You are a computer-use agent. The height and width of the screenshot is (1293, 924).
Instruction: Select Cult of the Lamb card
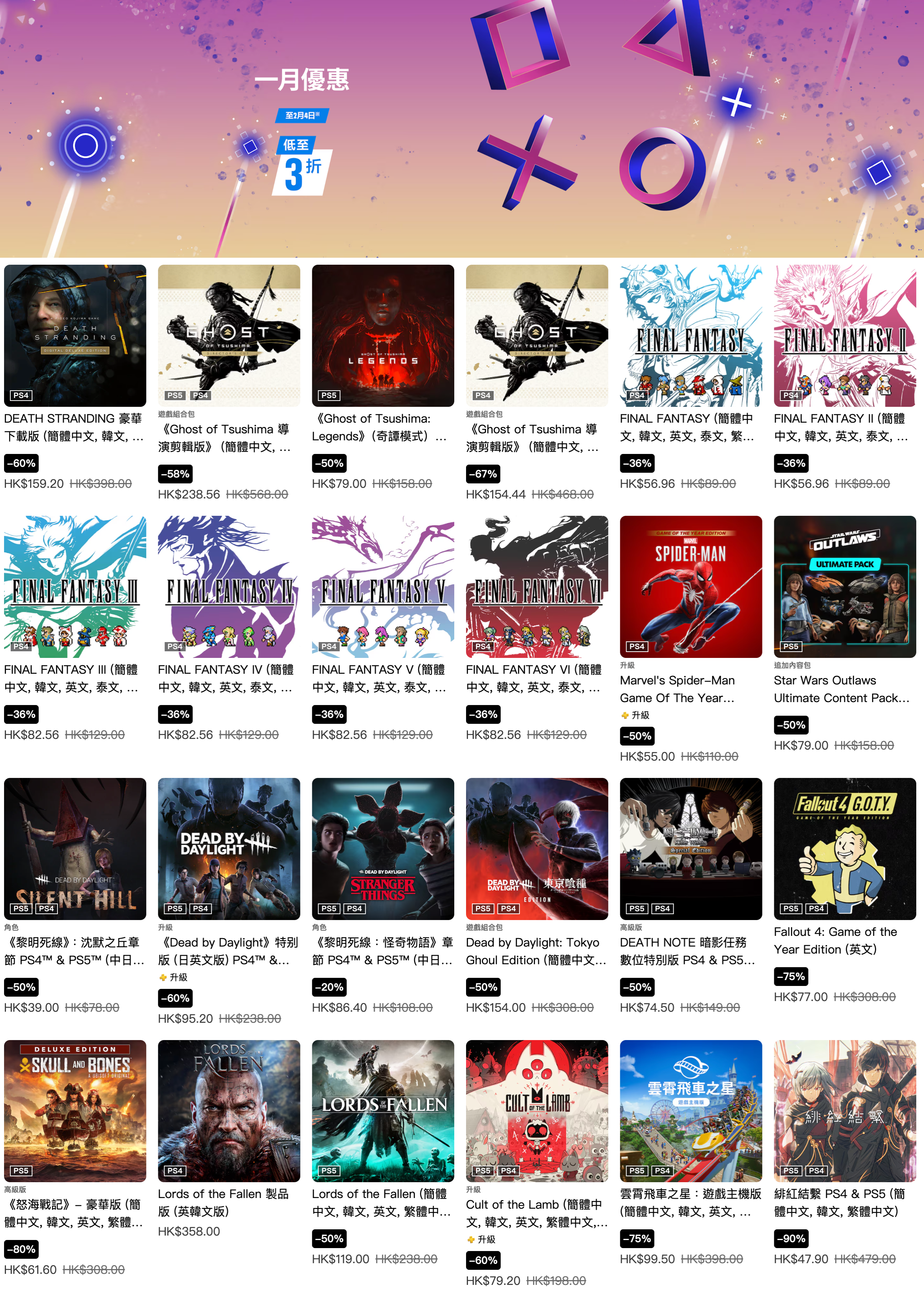tap(536, 1111)
